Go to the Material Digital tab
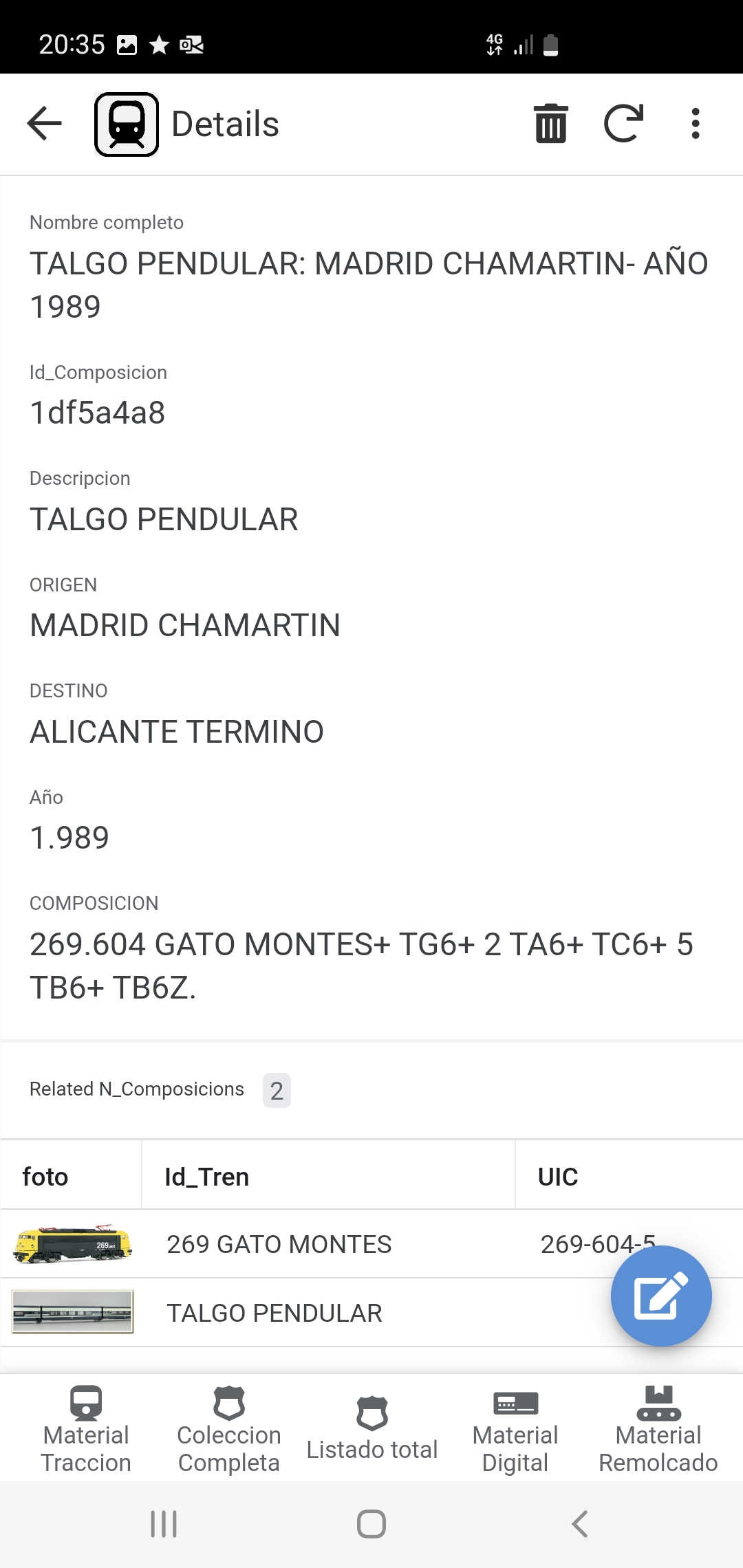Image resolution: width=743 pixels, height=1568 pixels. point(515,1429)
